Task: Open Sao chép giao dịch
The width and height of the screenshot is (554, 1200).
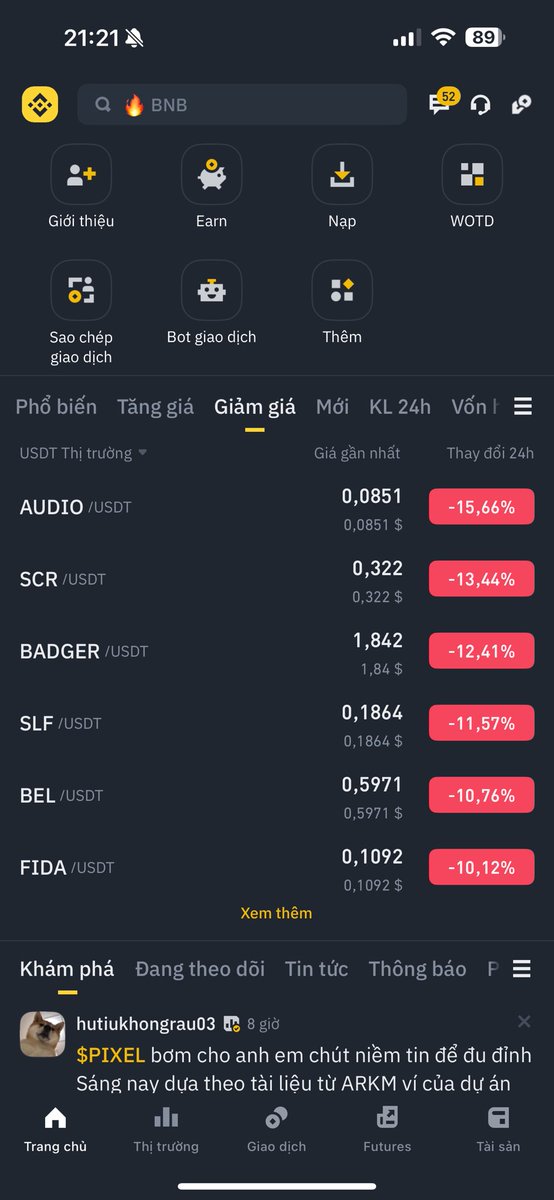Action: tap(81, 313)
